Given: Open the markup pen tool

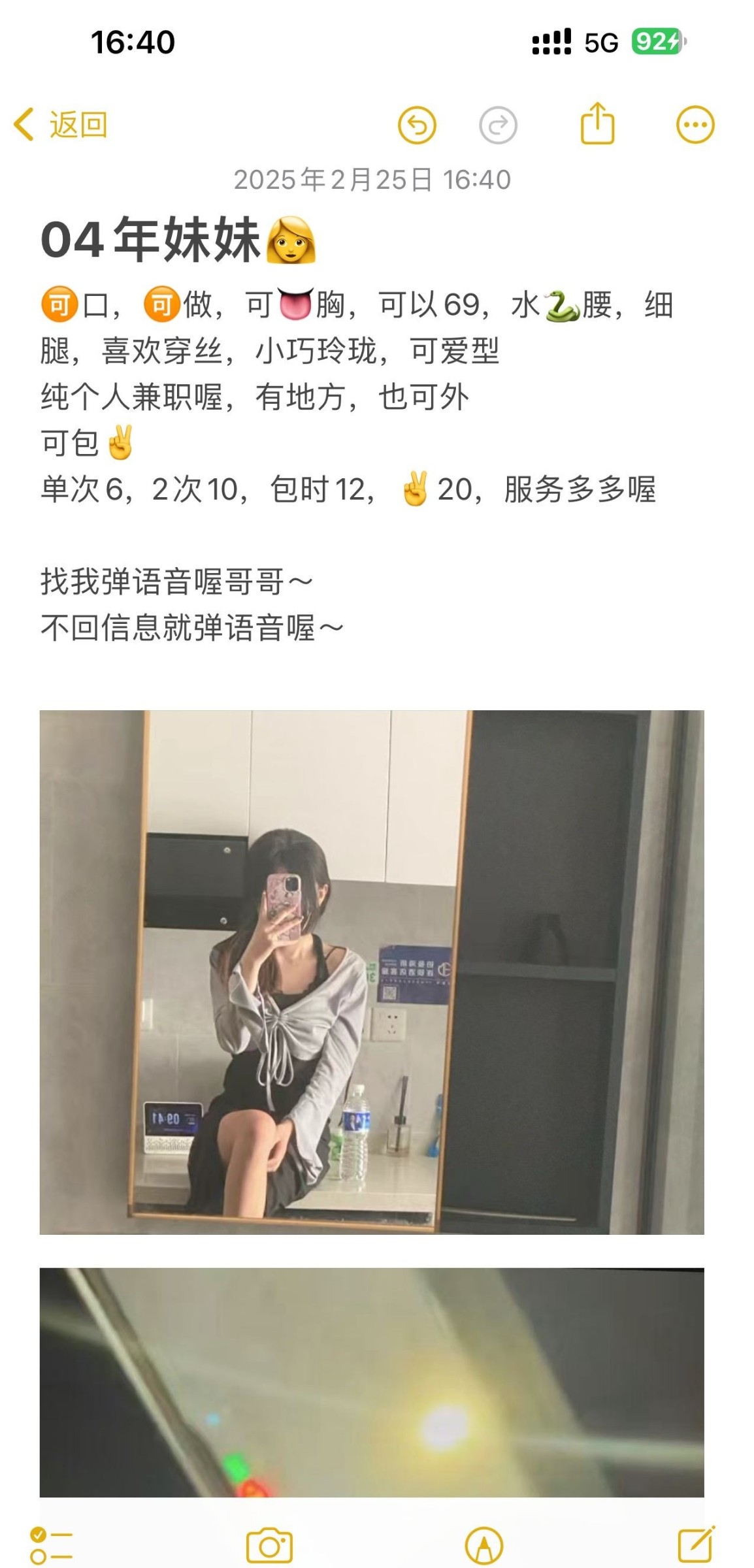Looking at the screenshot, I should (x=484, y=1546).
